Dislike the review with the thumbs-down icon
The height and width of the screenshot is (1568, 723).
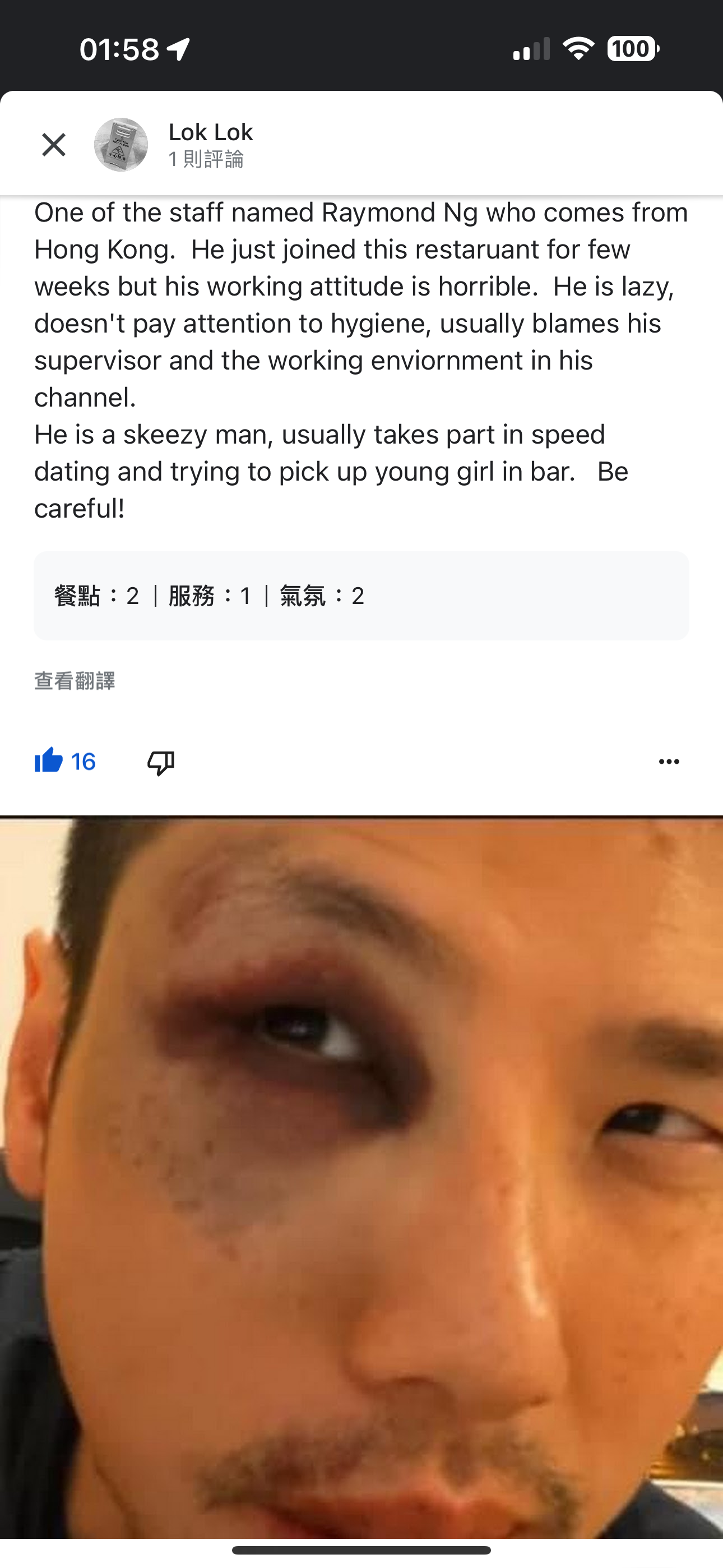161,762
